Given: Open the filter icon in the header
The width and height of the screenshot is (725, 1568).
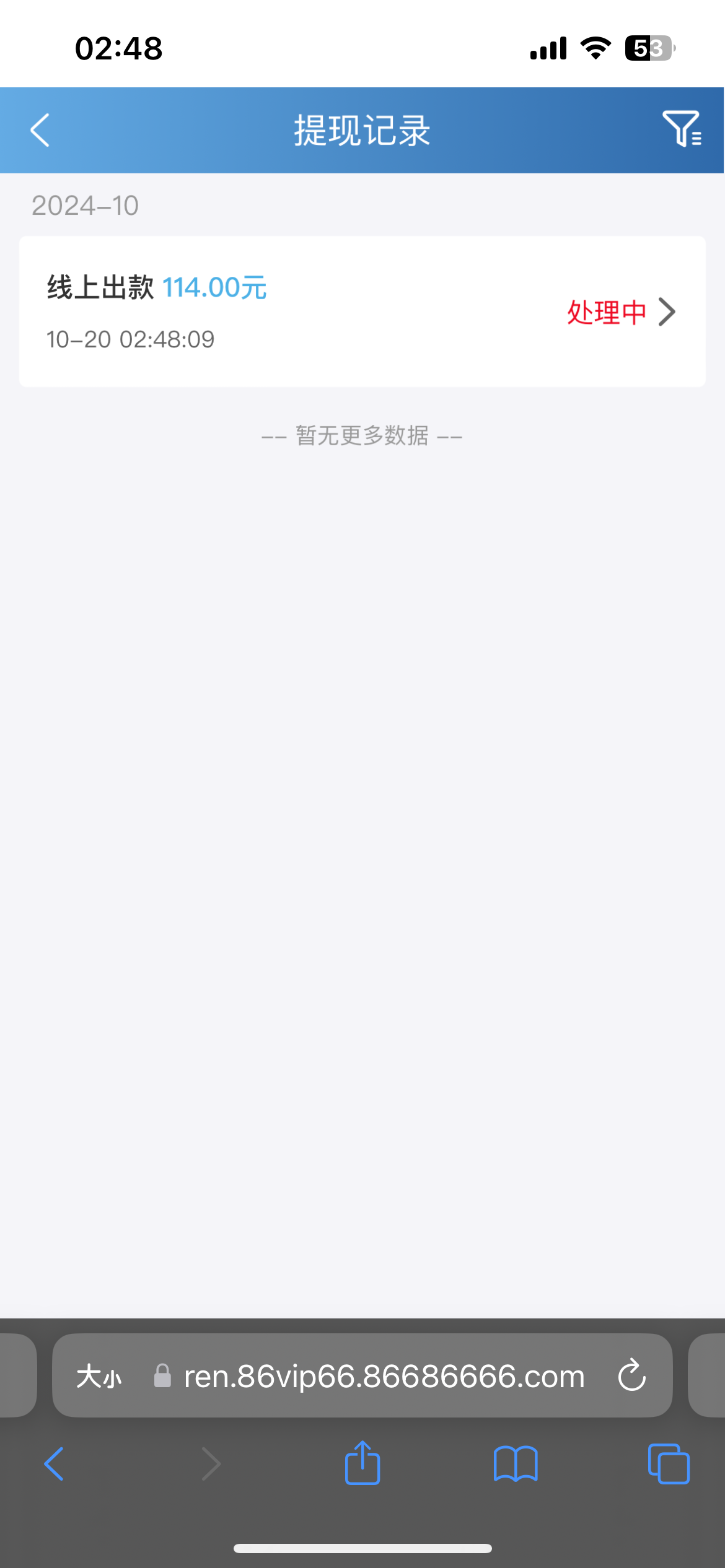Looking at the screenshot, I should (682, 129).
